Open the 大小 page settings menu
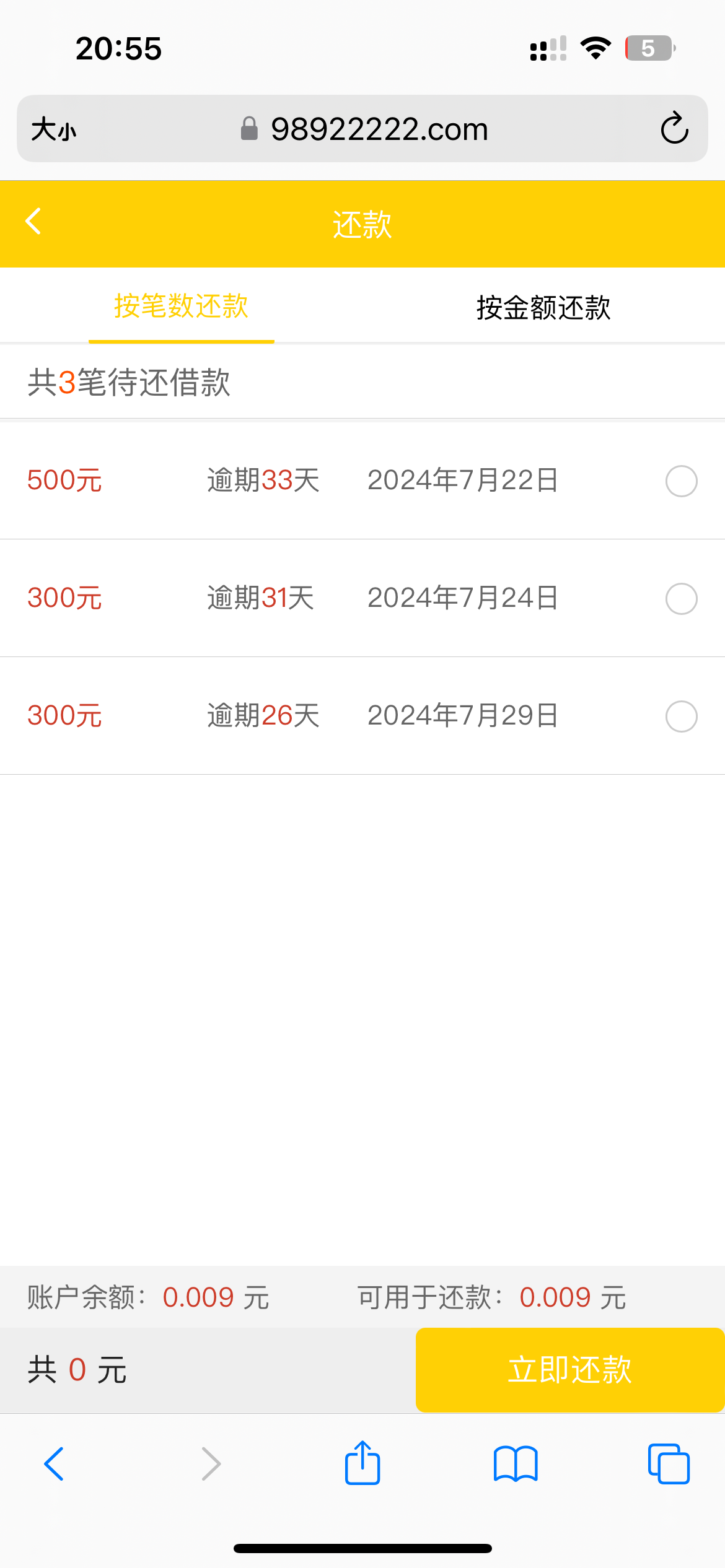Image resolution: width=725 pixels, height=1568 pixels. (x=54, y=130)
